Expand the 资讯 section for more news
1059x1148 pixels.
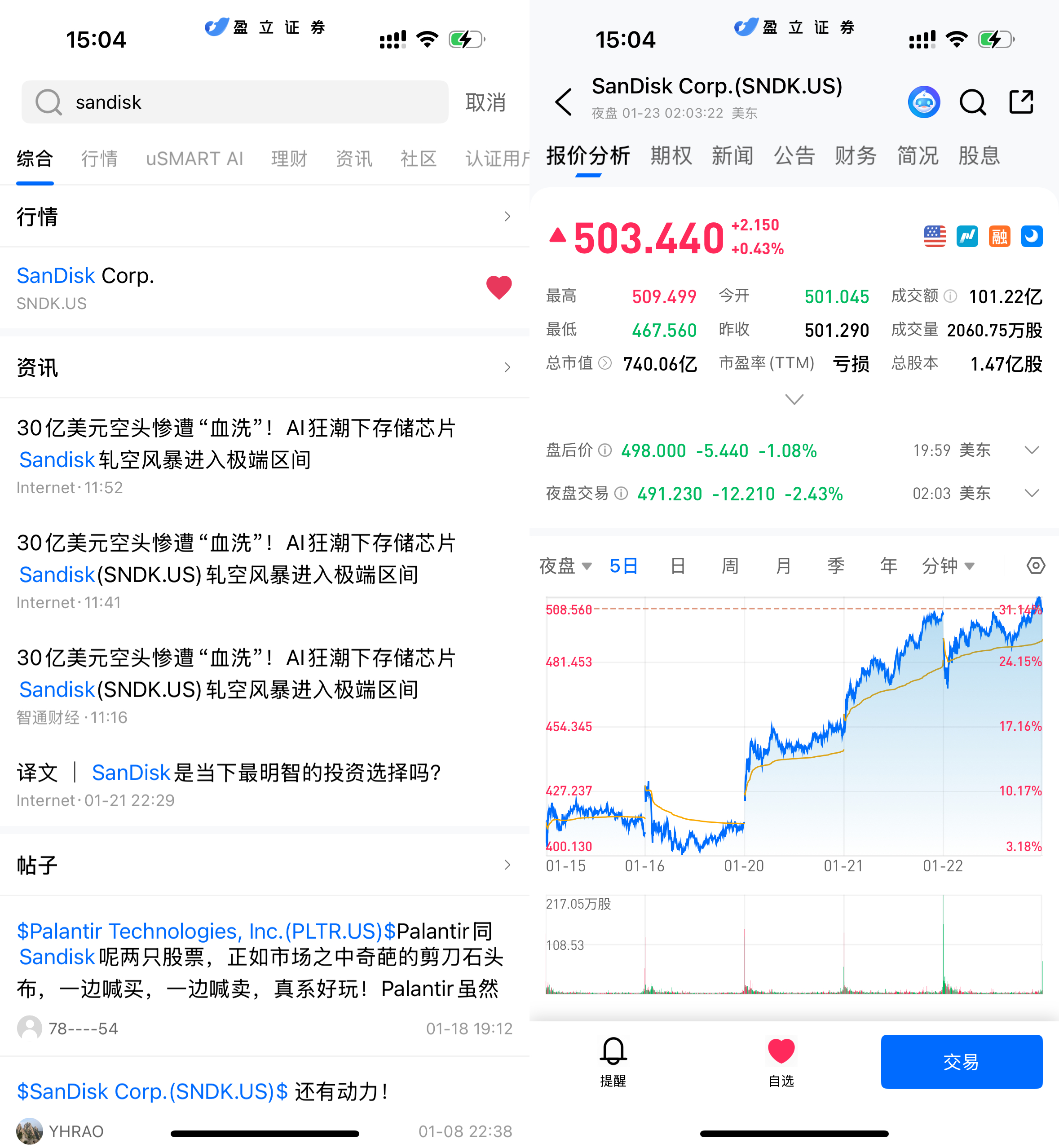coord(507,367)
